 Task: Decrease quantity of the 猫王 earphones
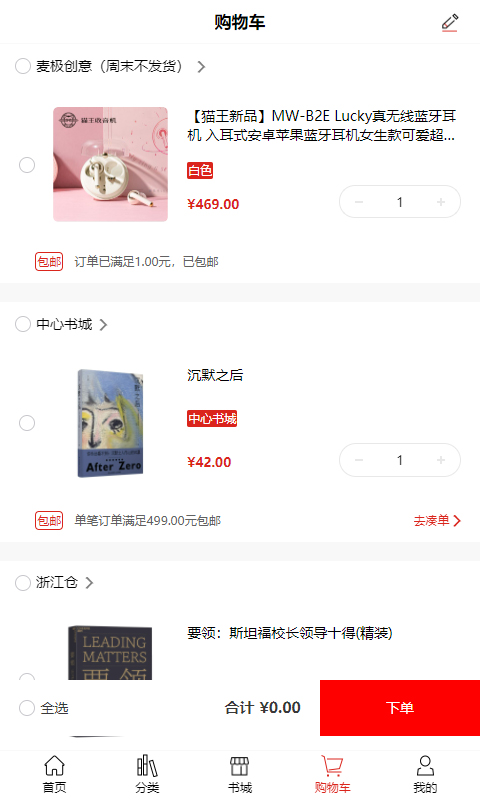pos(359,202)
